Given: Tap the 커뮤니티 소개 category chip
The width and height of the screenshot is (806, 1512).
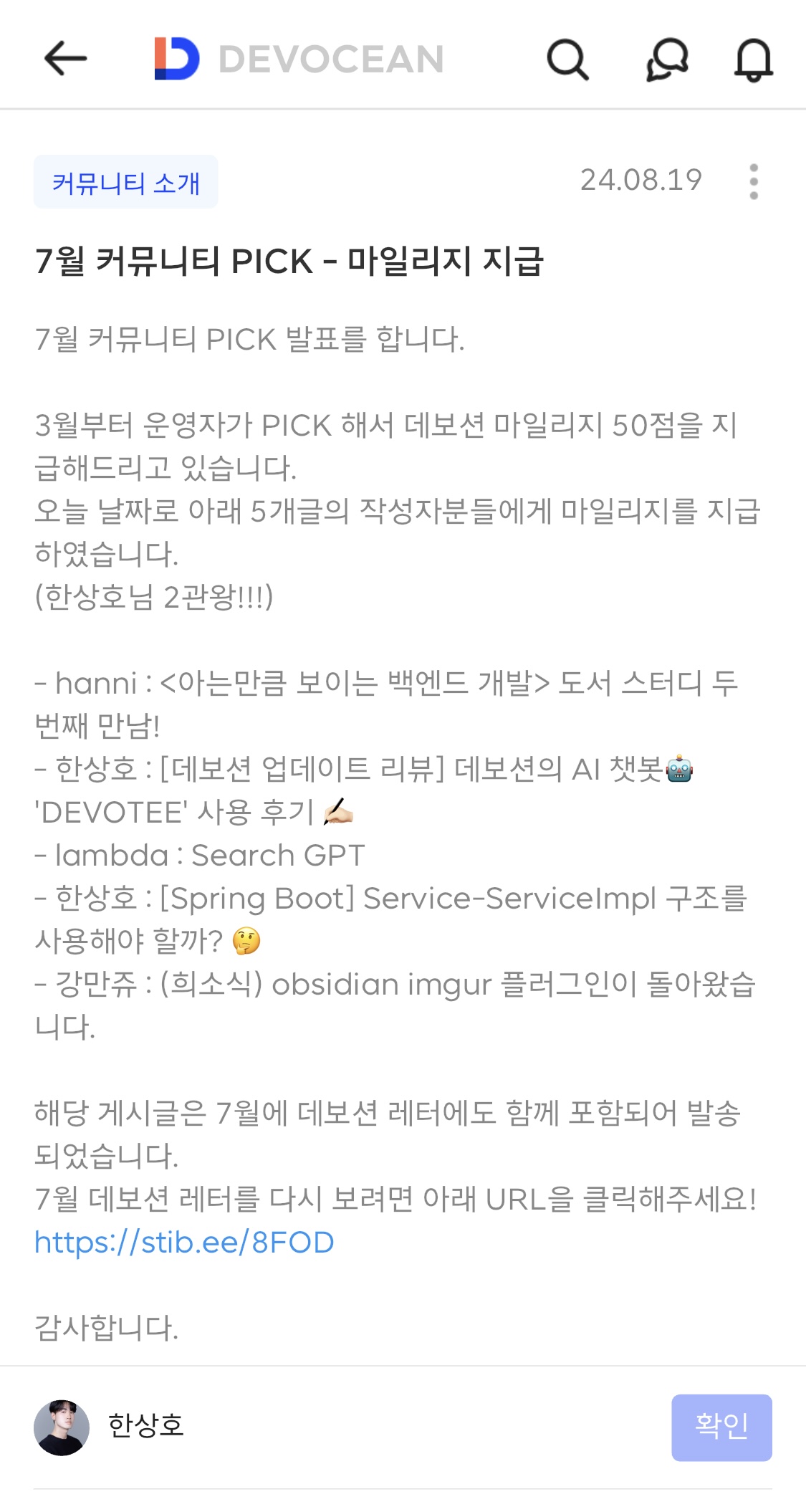Looking at the screenshot, I should tap(126, 183).
